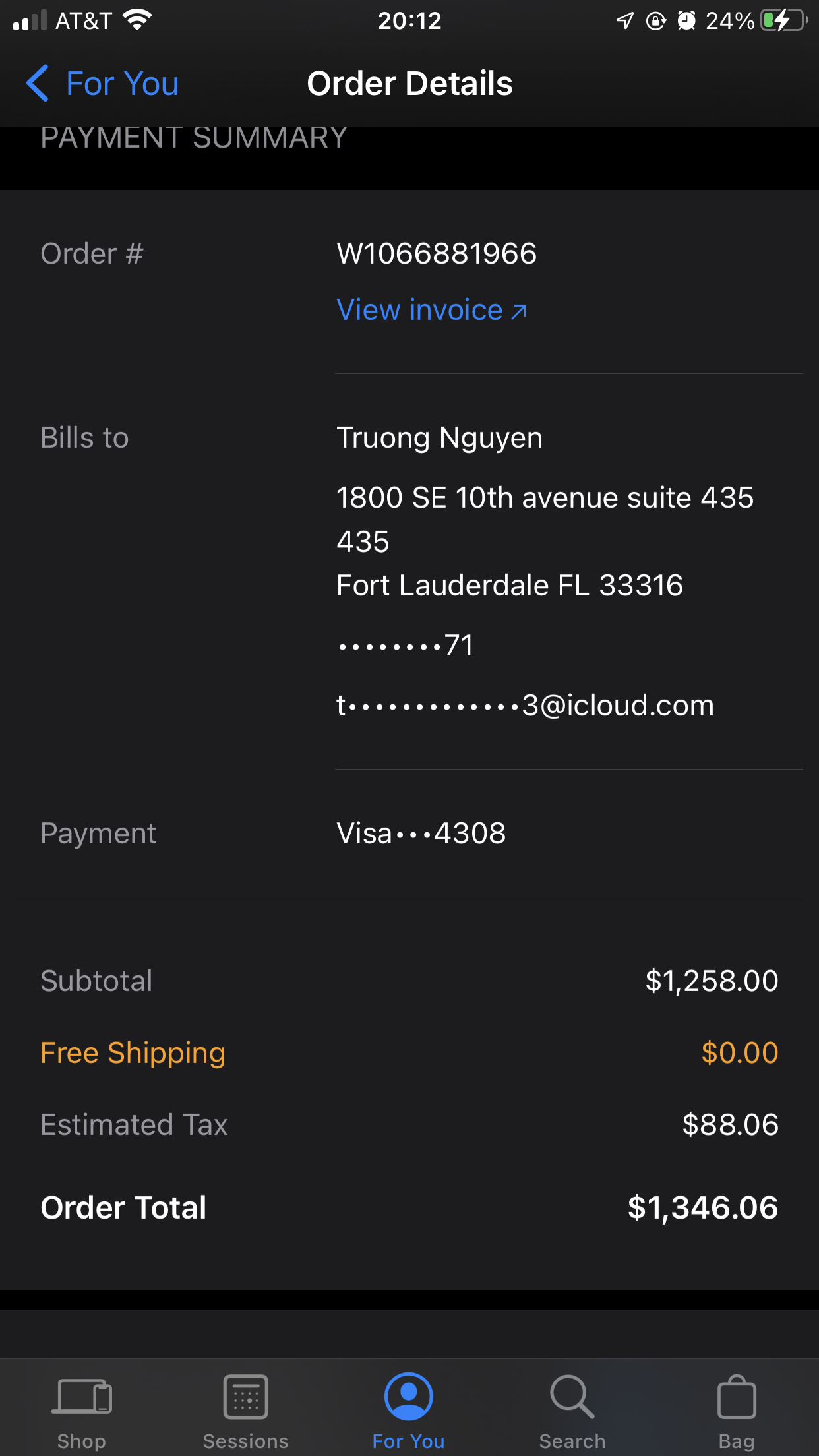The image size is (819, 1456).
Task: Open the View invoice link
Action: click(x=432, y=310)
